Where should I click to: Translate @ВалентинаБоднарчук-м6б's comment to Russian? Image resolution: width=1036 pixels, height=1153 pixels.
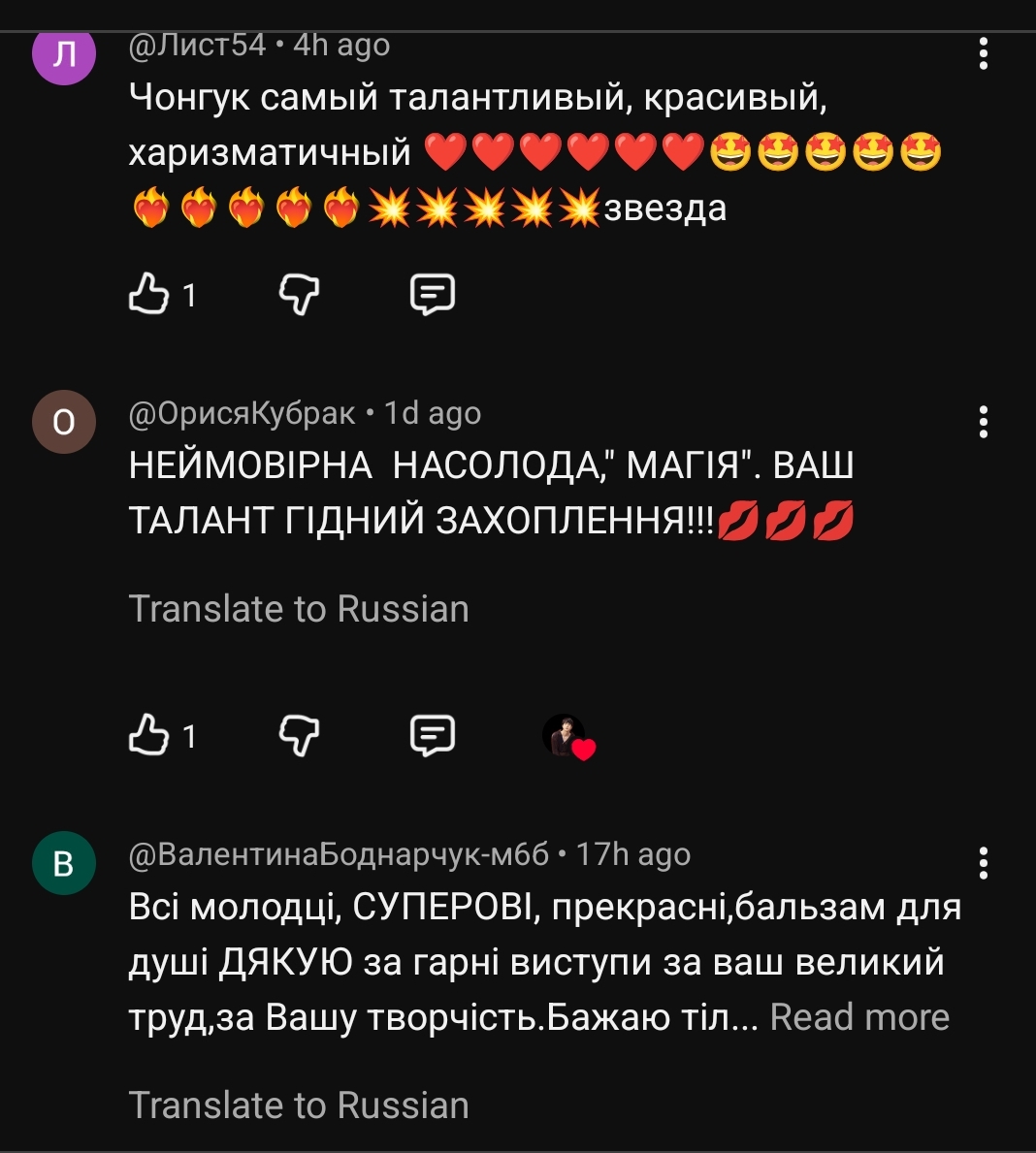[x=299, y=1105]
